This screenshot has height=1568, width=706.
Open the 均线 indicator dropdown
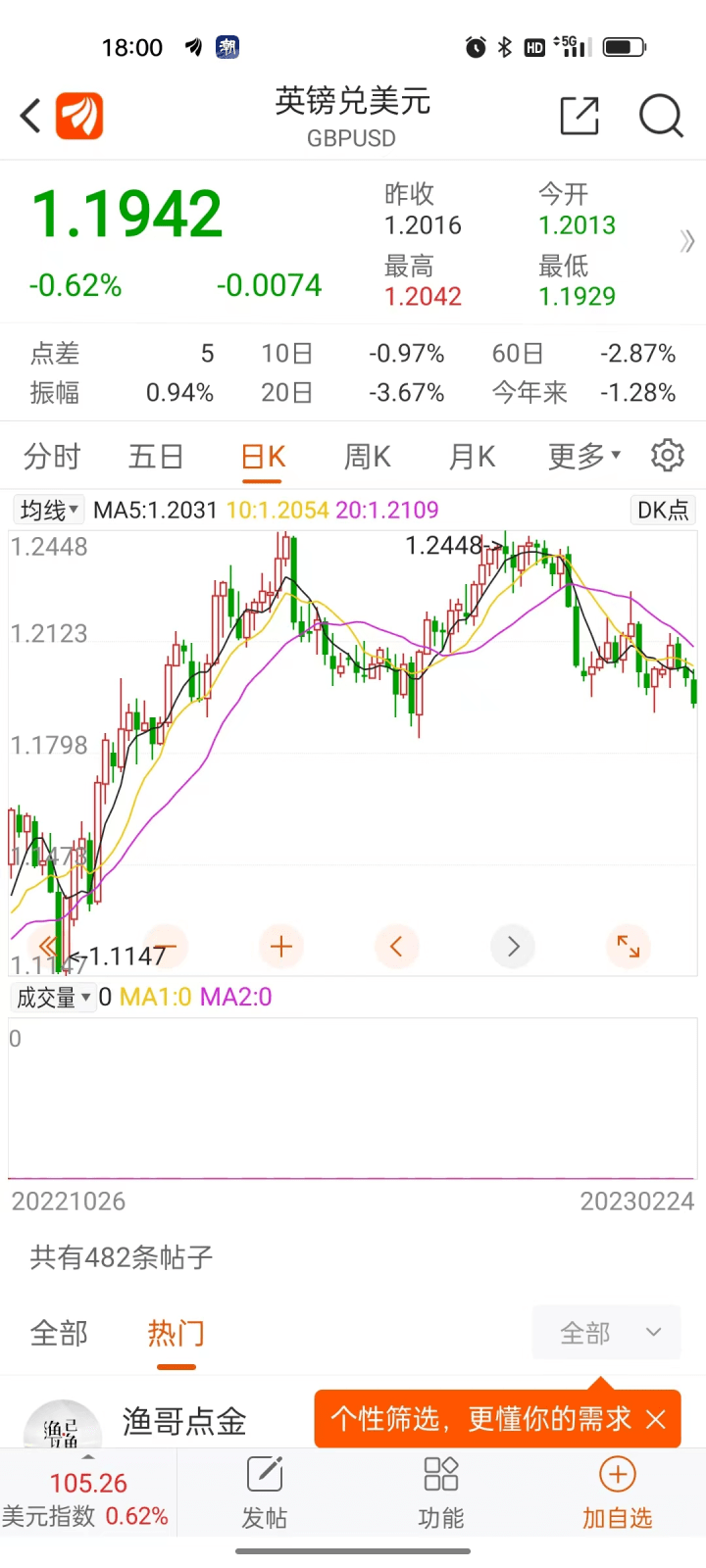click(x=48, y=510)
